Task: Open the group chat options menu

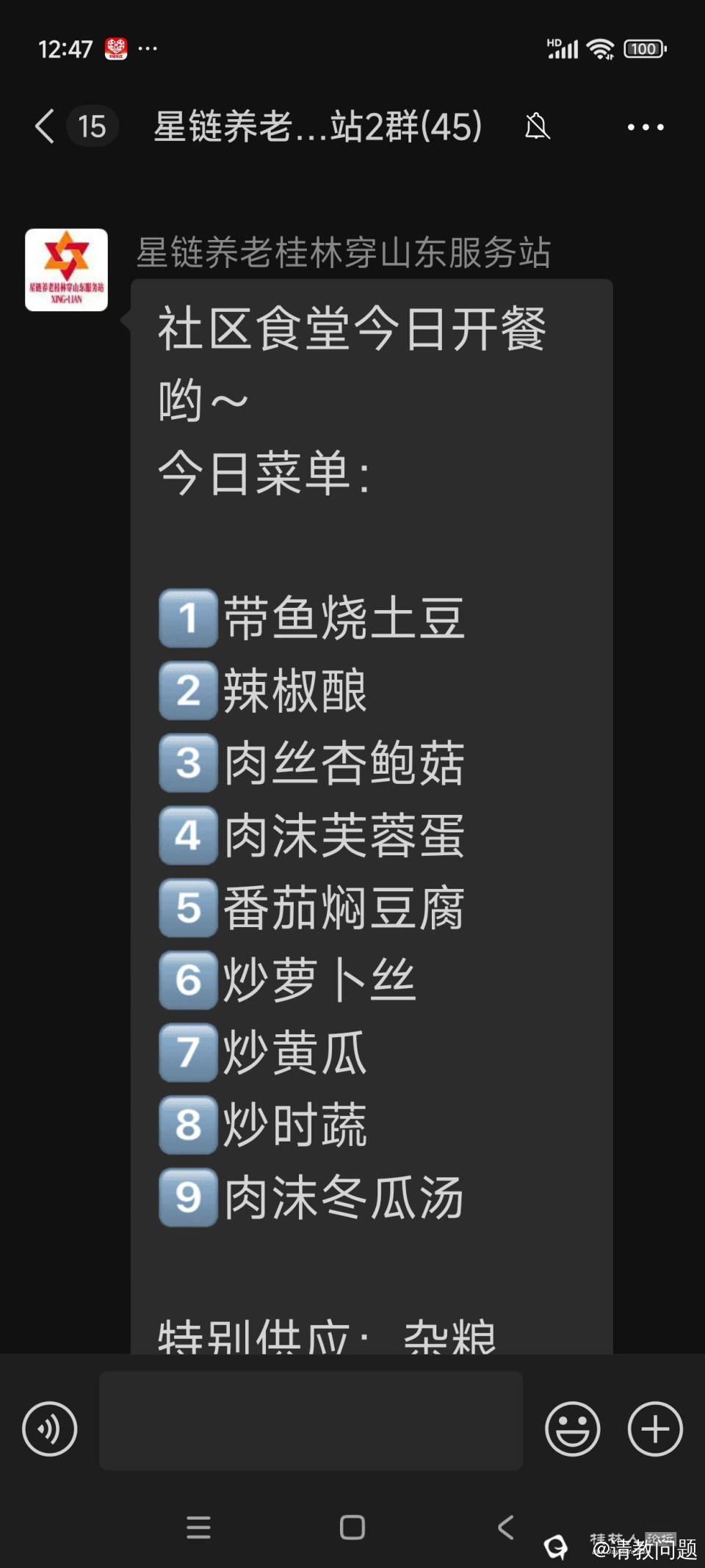Action: 646,127
